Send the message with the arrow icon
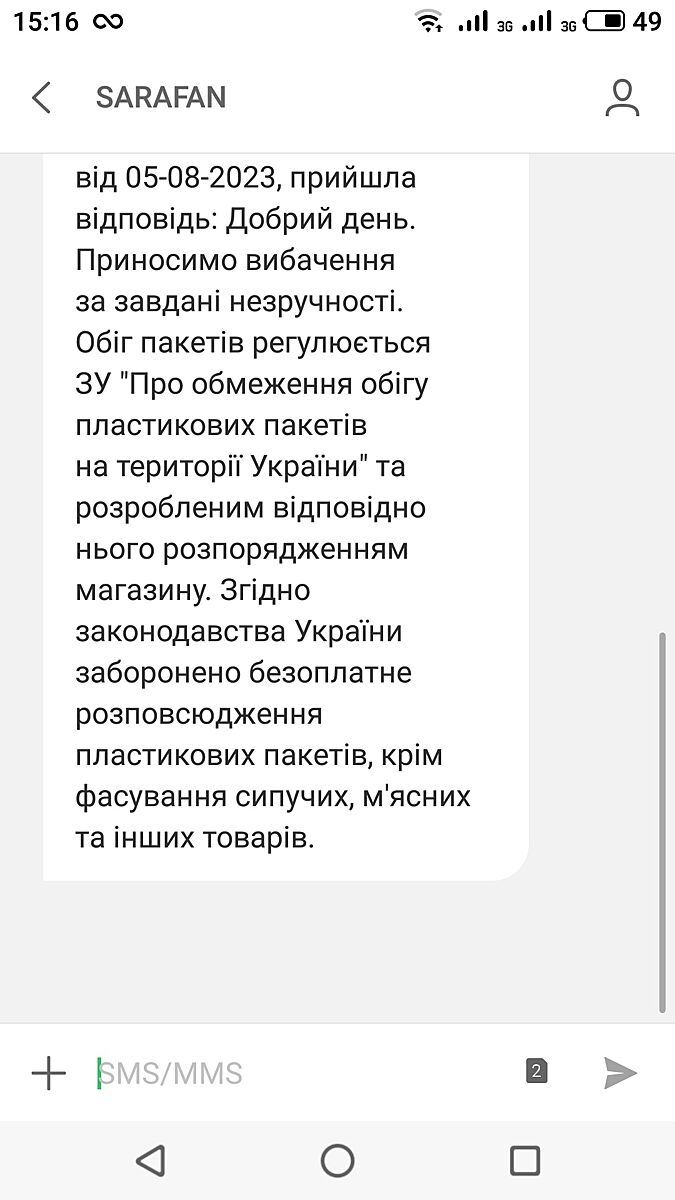The image size is (675, 1200). pyautogui.click(x=620, y=1073)
